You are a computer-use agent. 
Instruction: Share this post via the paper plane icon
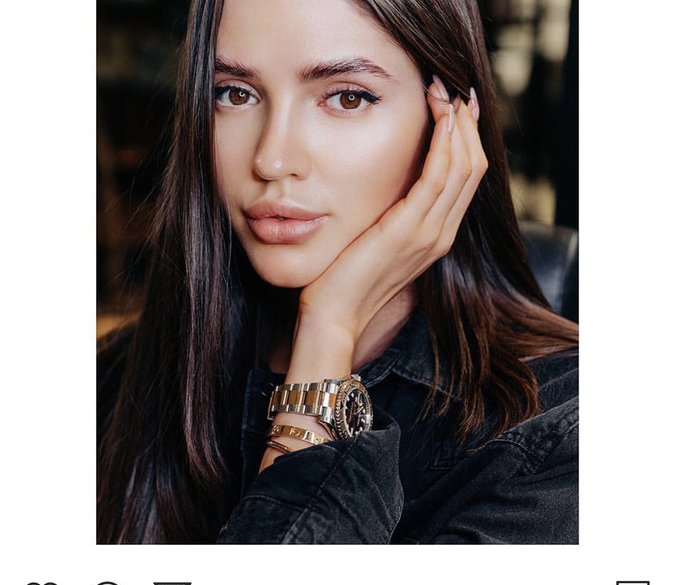coord(172,583)
